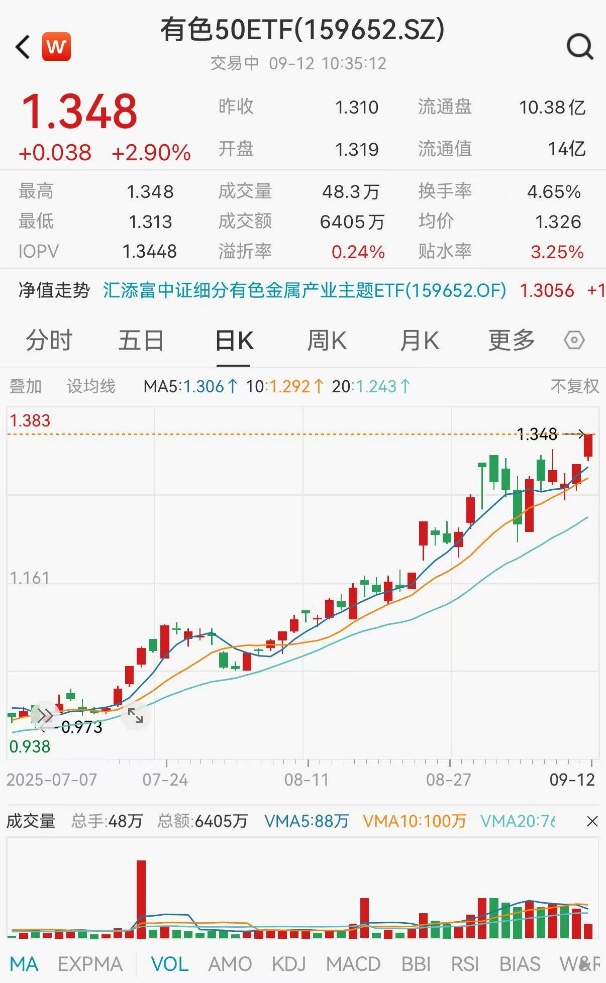The width and height of the screenshot is (606, 983).
Task: Open the 不复权 price adjustment dropdown
Action: tap(575, 386)
